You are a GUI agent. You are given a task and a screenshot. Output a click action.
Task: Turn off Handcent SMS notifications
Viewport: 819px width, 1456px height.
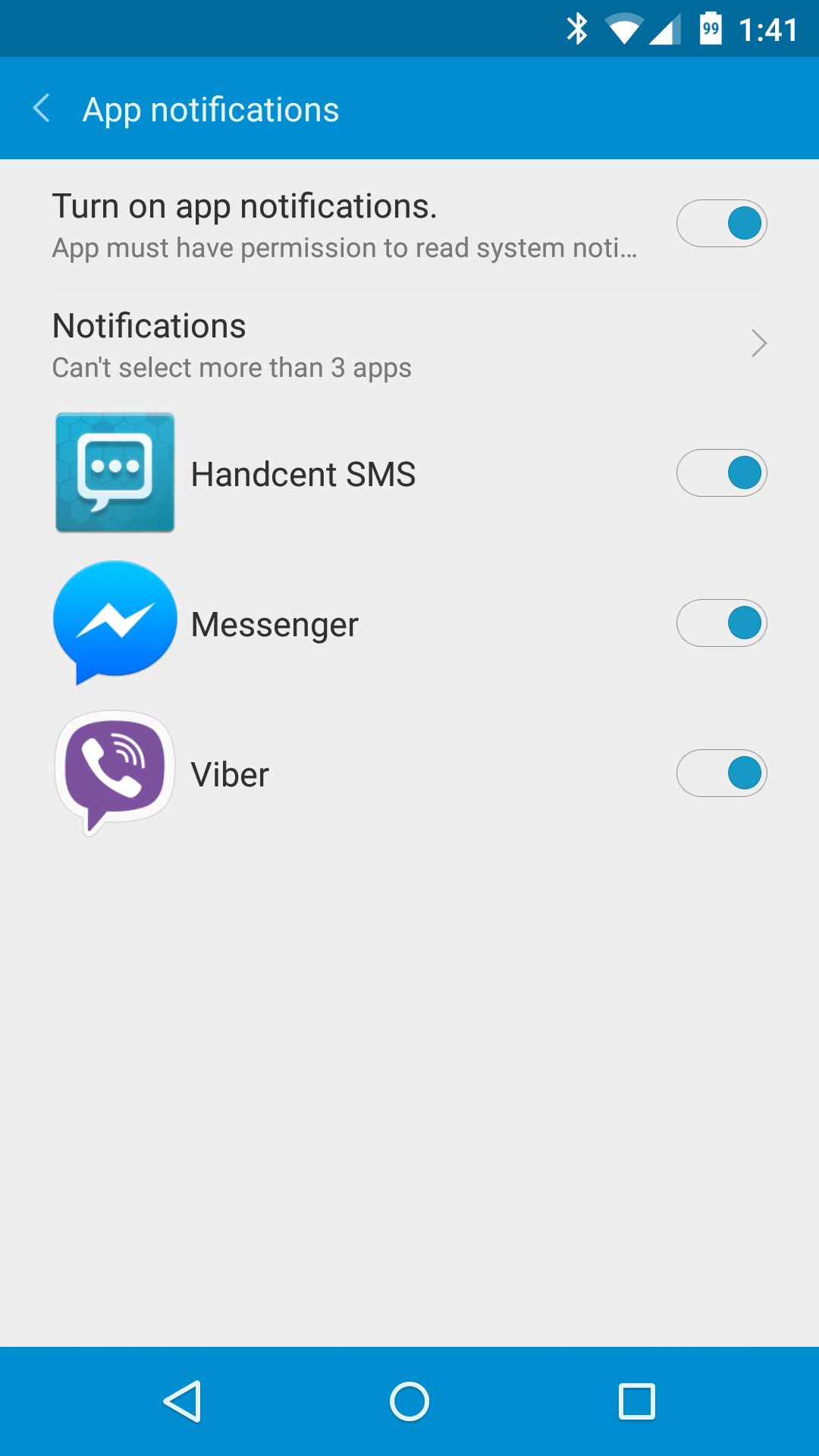(721, 473)
